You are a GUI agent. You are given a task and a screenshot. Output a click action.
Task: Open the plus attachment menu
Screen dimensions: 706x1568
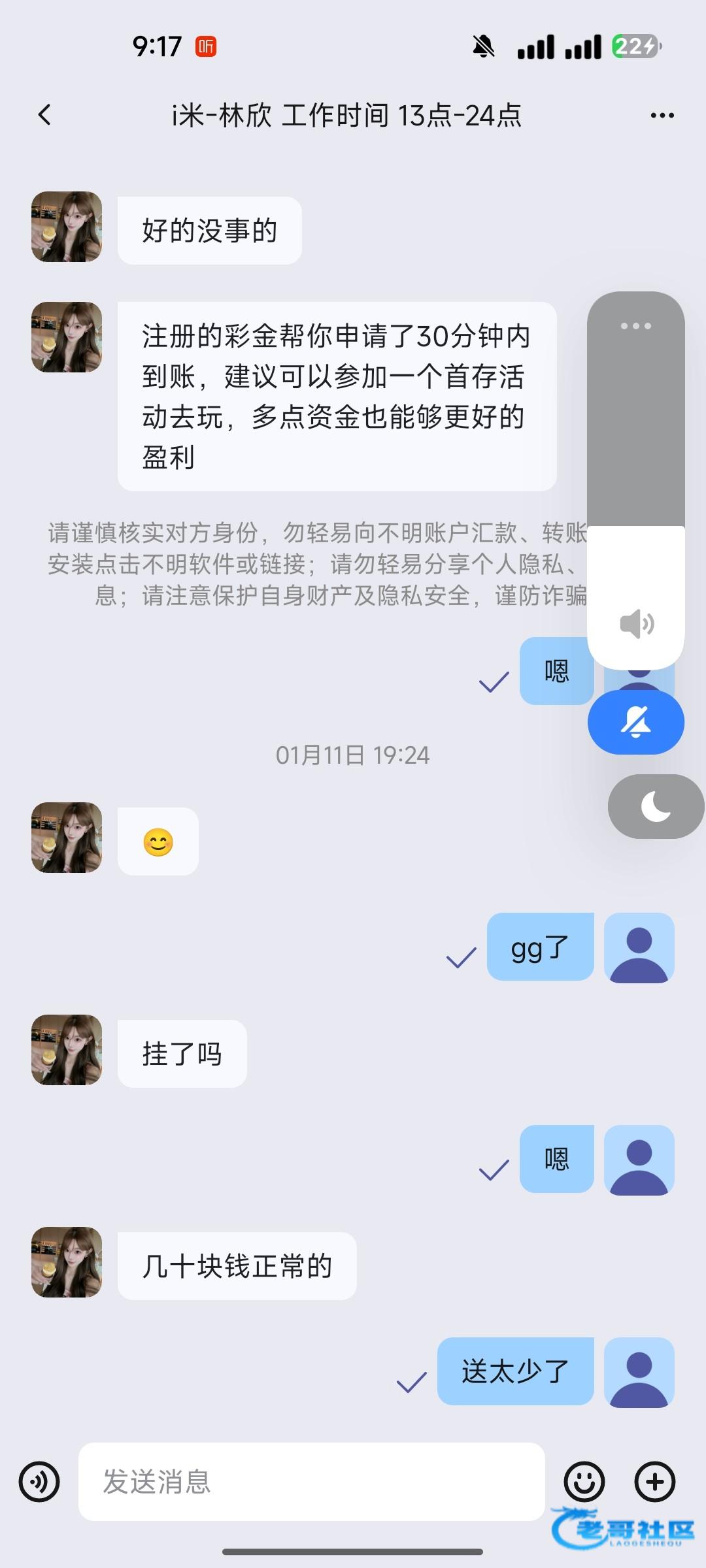(654, 1481)
